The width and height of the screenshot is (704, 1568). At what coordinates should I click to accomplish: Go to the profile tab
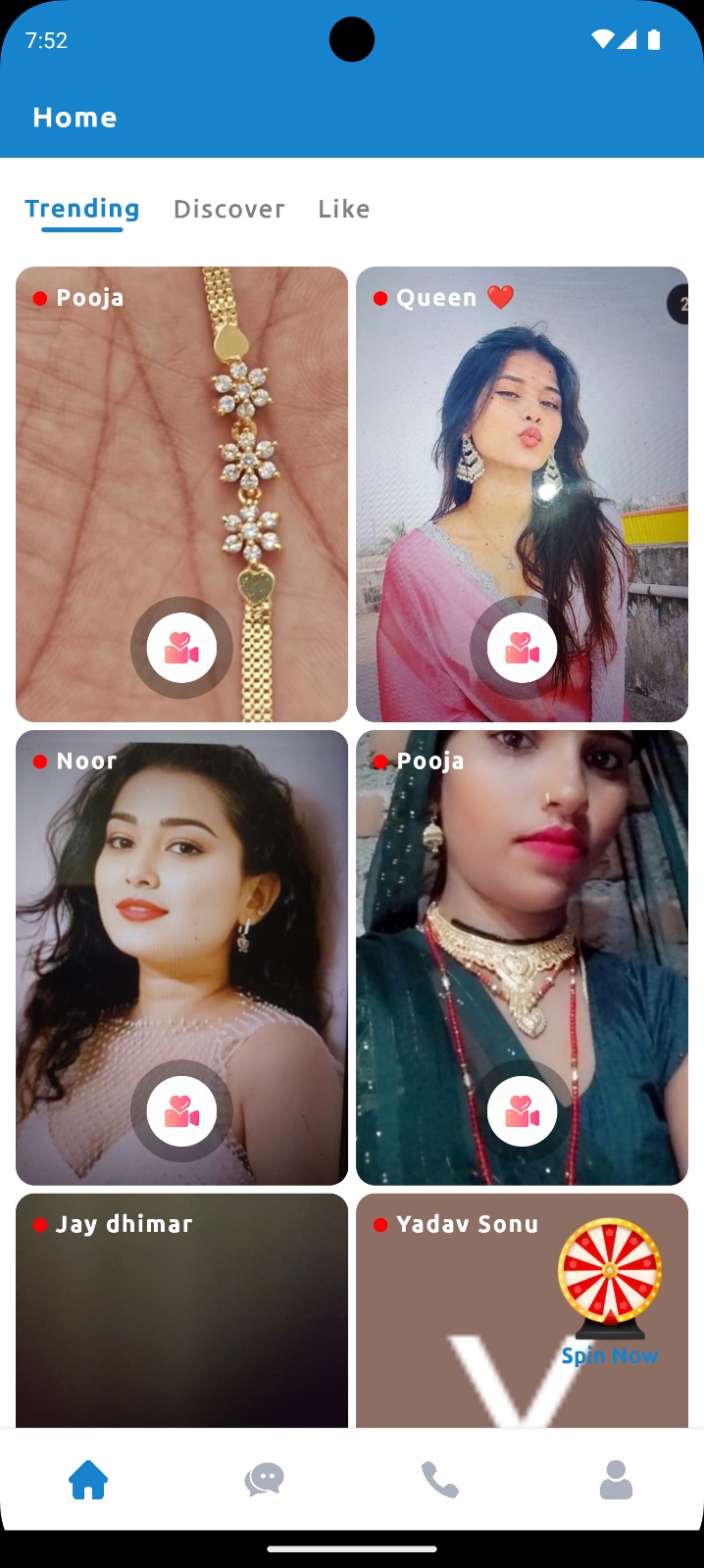coord(616,1479)
